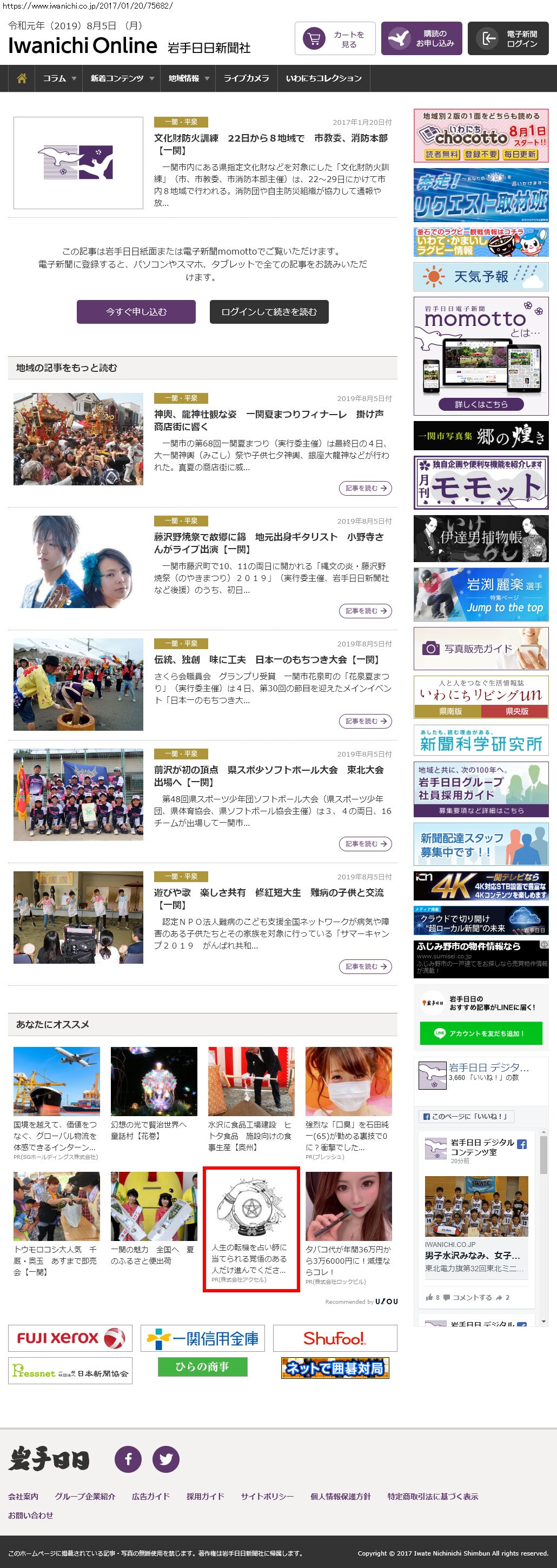Expand the コラム menu

coord(59,78)
